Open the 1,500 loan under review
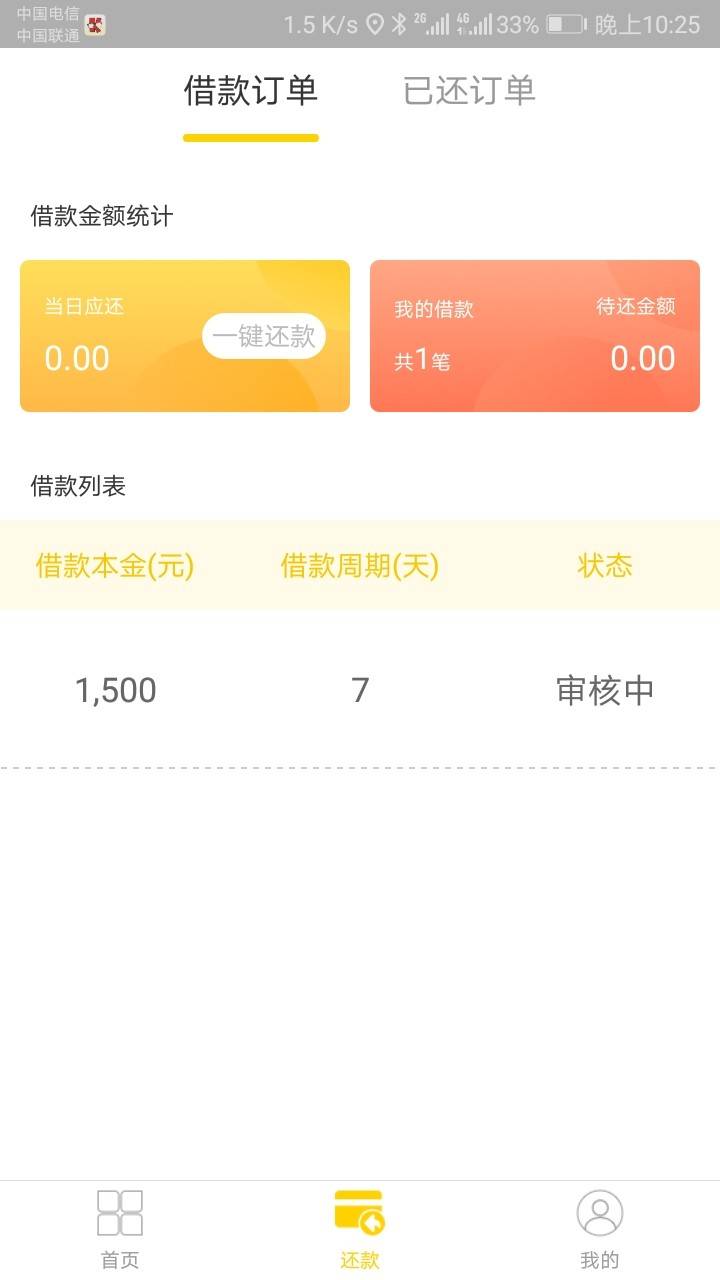Screen dimensions: 720x1280 (360, 690)
